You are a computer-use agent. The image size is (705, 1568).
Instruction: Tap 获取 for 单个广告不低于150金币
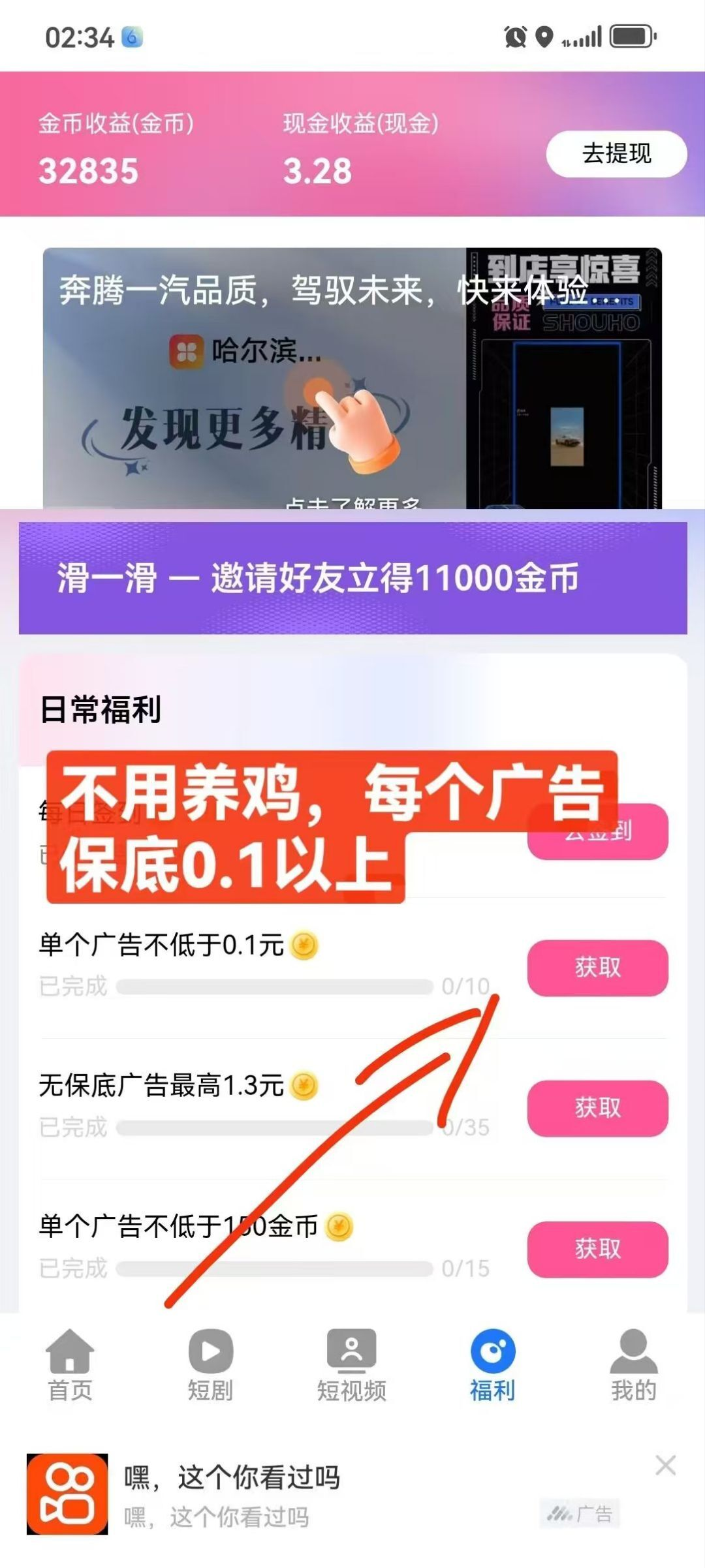597,1249
